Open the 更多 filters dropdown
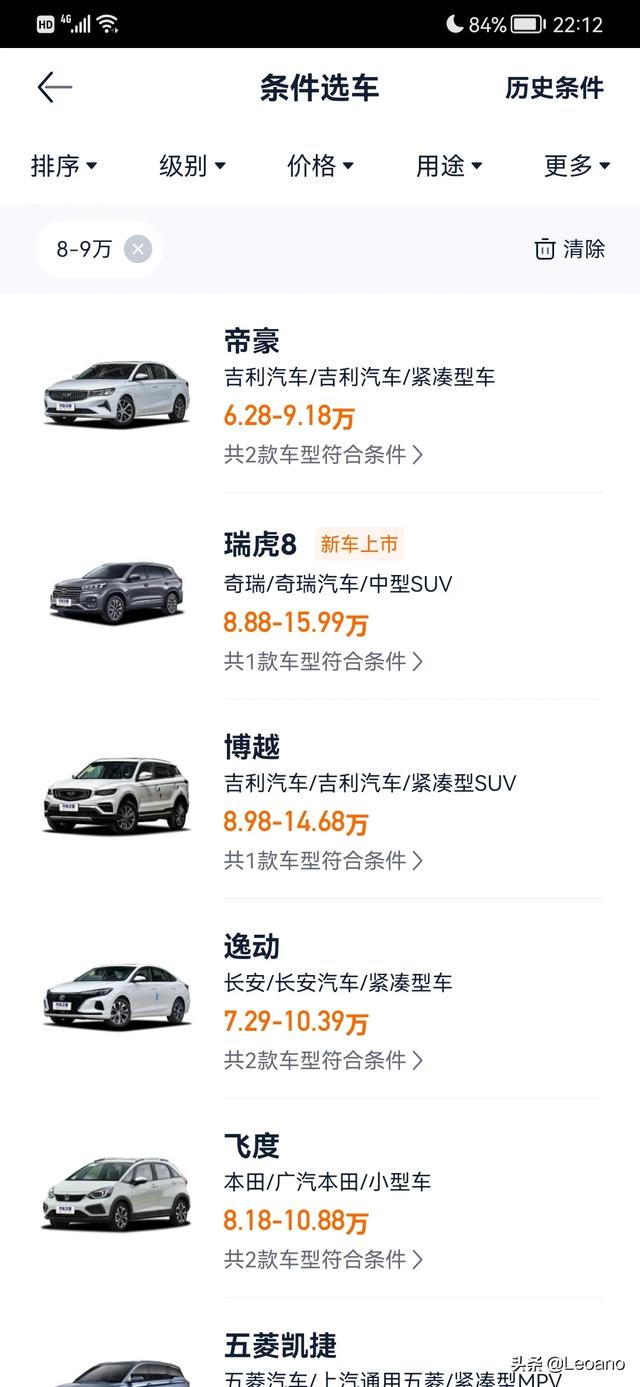The image size is (640, 1387). [x=577, y=166]
